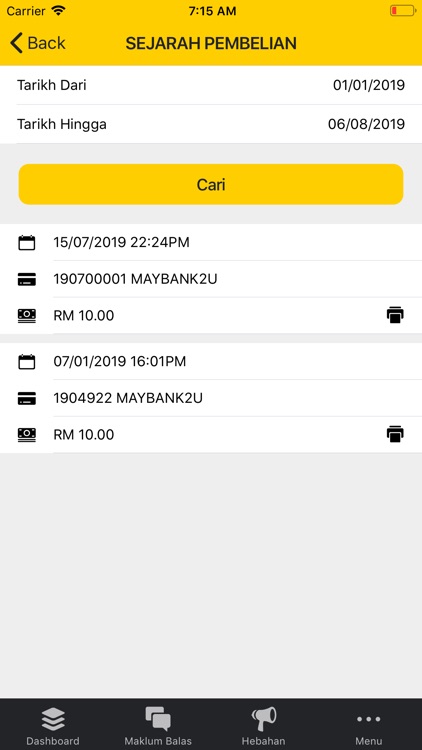Print receipt for 15/07/2019 purchase
Image resolution: width=422 pixels, height=750 pixels.
pos(395,315)
